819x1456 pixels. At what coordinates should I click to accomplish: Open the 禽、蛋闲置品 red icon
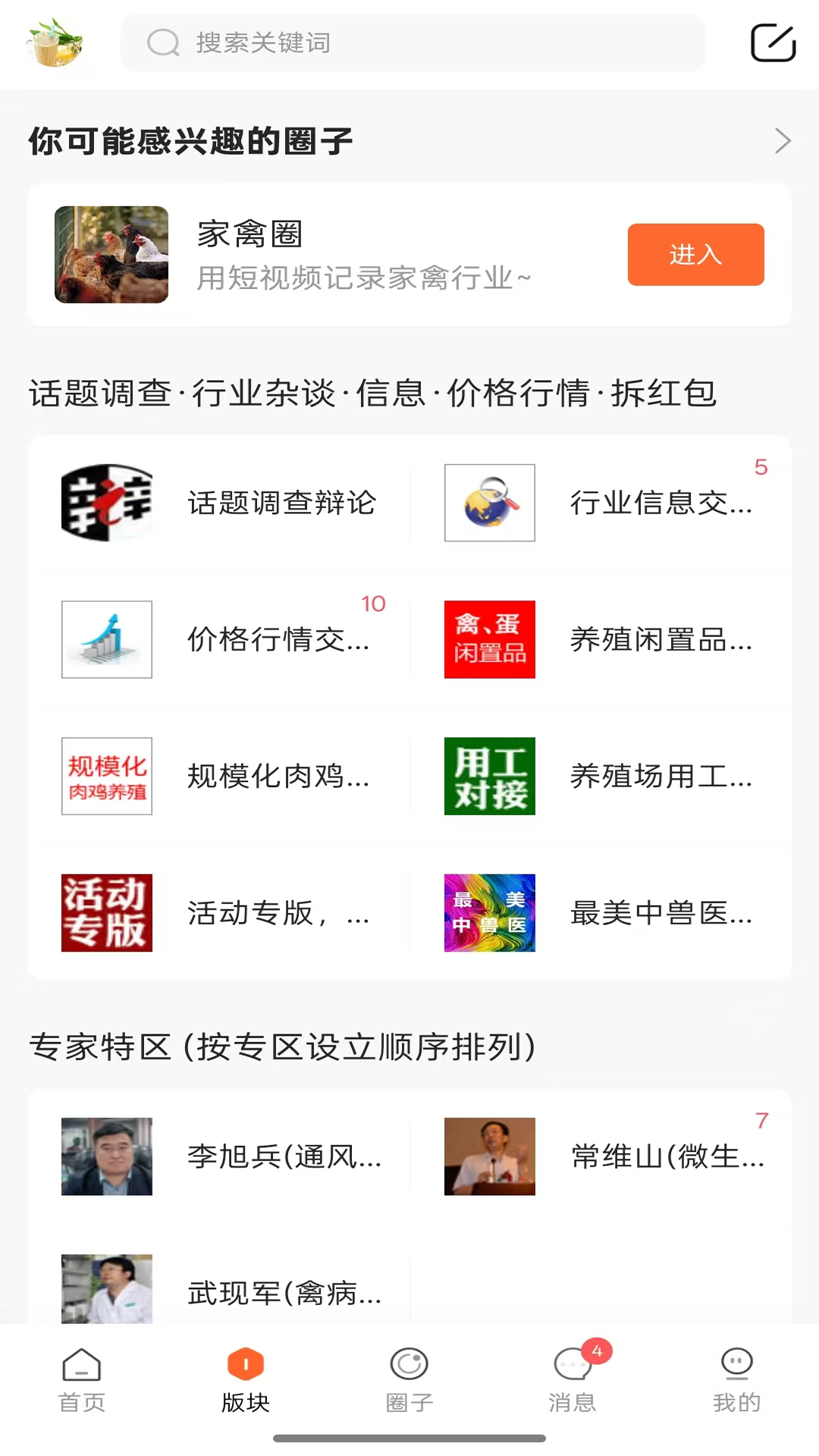pos(490,639)
